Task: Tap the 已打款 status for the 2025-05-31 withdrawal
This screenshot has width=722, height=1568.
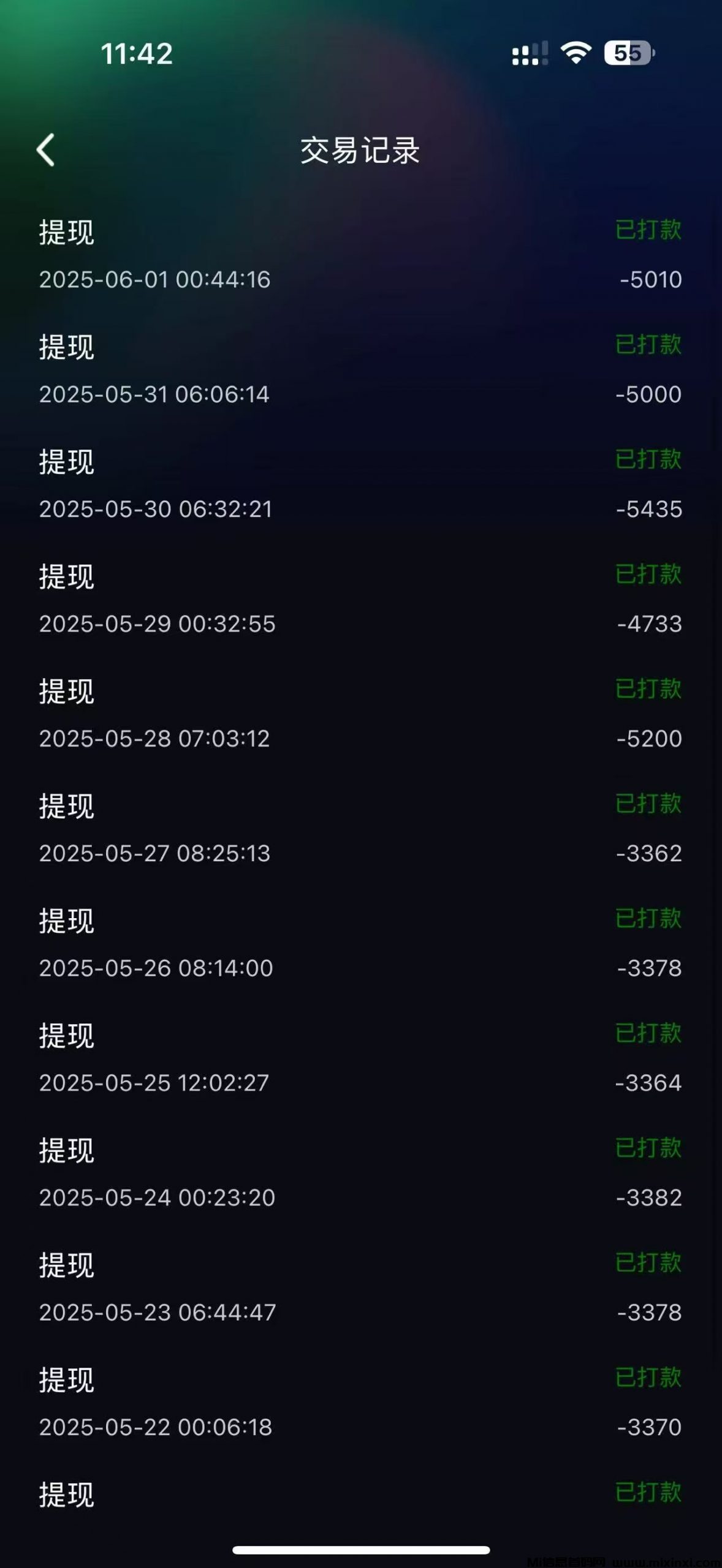Action: coord(649,346)
